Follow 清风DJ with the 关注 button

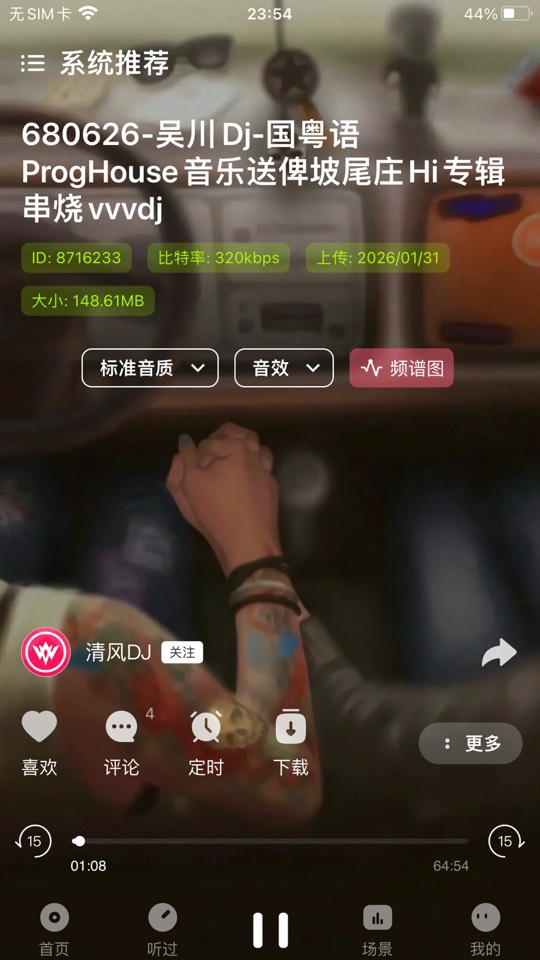(x=182, y=653)
